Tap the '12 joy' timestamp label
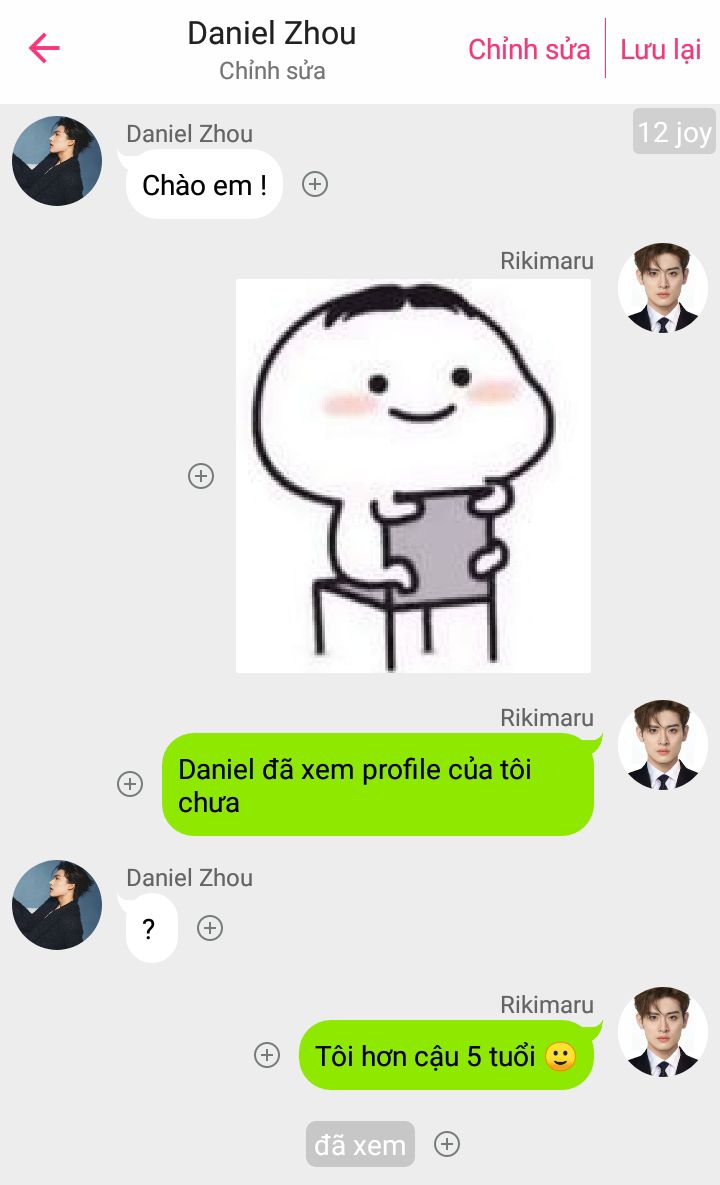 pos(674,132)
